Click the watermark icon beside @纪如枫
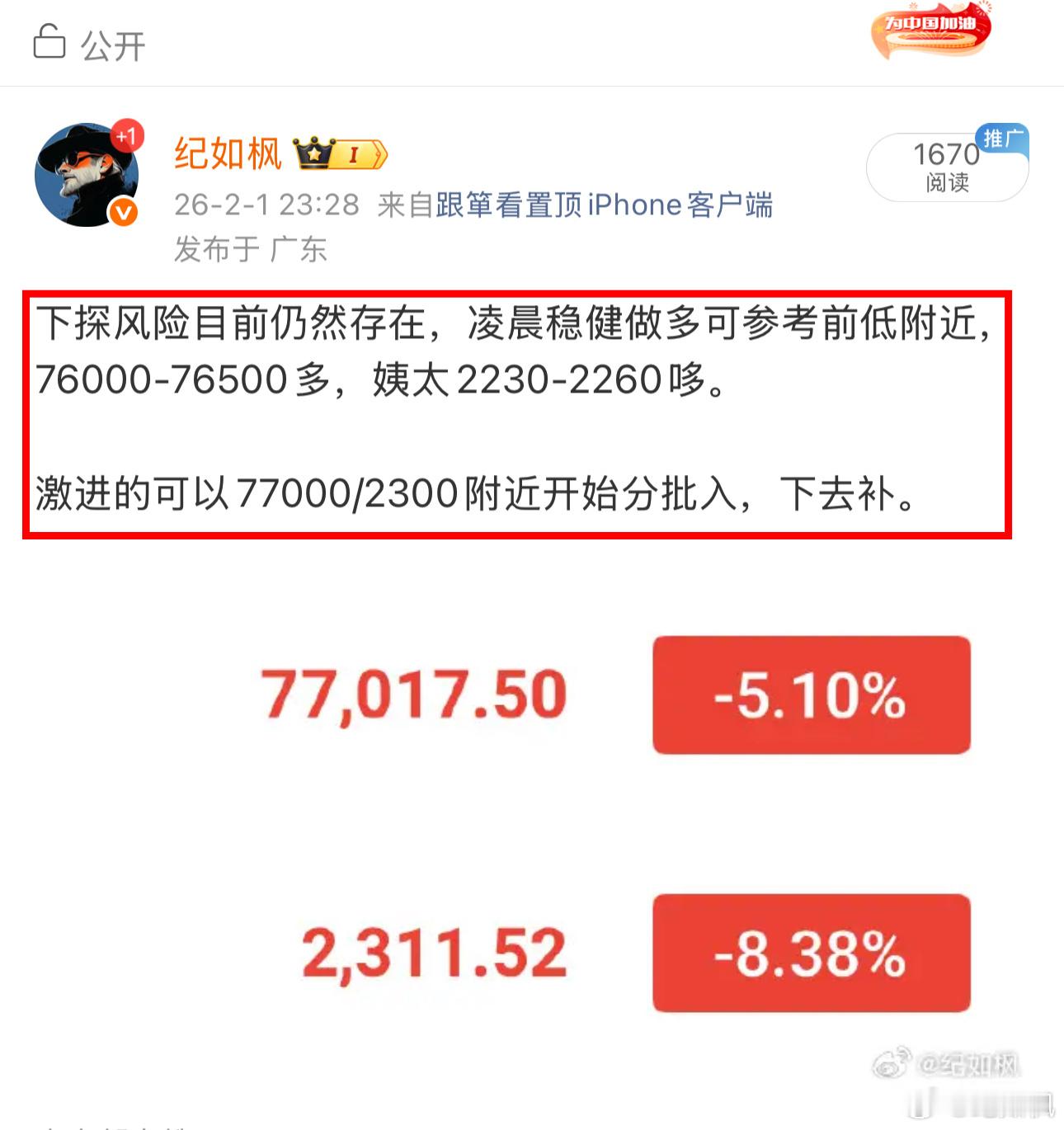This screenshot has width=1064, height=1130. 889,1062
